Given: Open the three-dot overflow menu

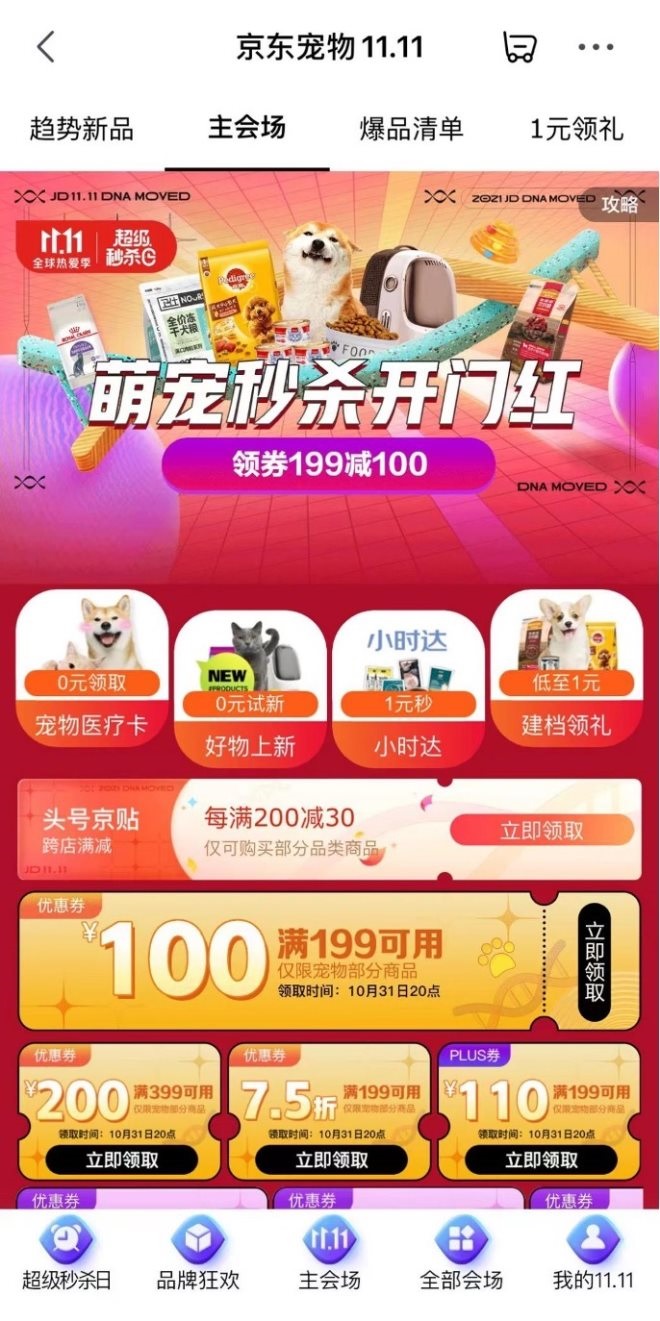Looking at the screenshot, I should [x=596, y=47].
